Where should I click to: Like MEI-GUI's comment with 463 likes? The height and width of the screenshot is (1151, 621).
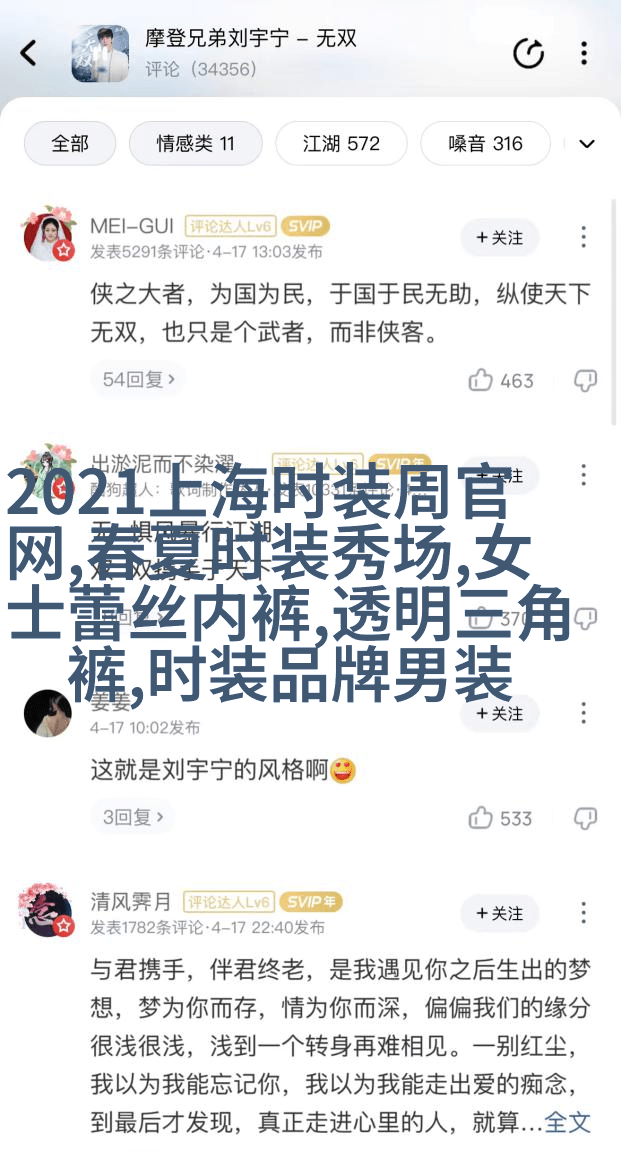[x=500, y=380]
